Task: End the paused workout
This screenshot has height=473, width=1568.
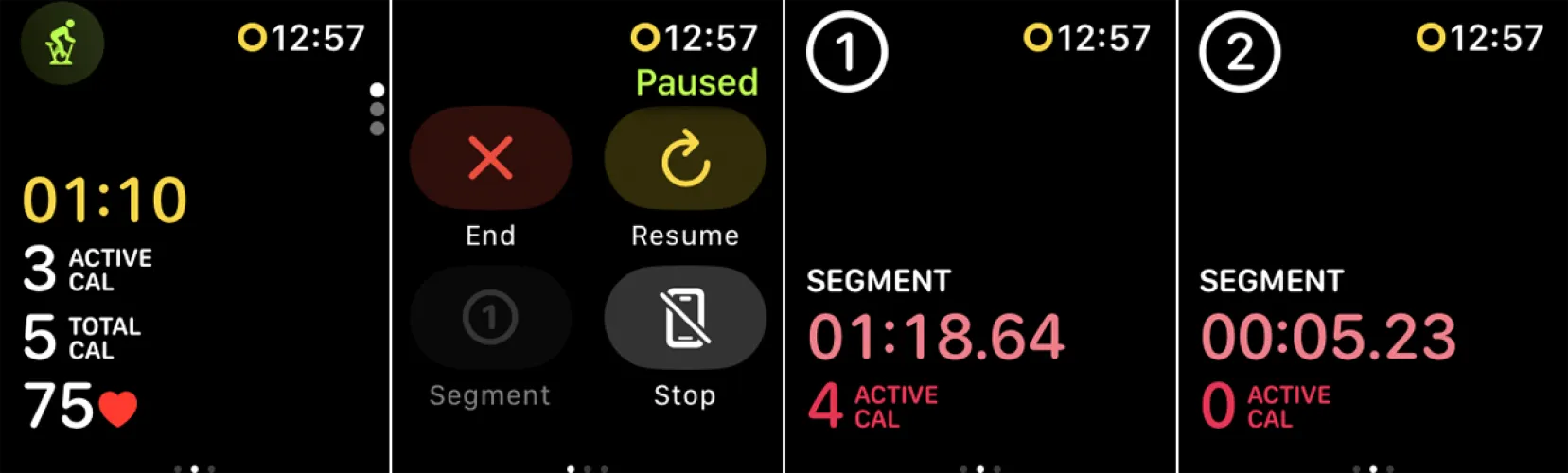Action: [490, 158]
